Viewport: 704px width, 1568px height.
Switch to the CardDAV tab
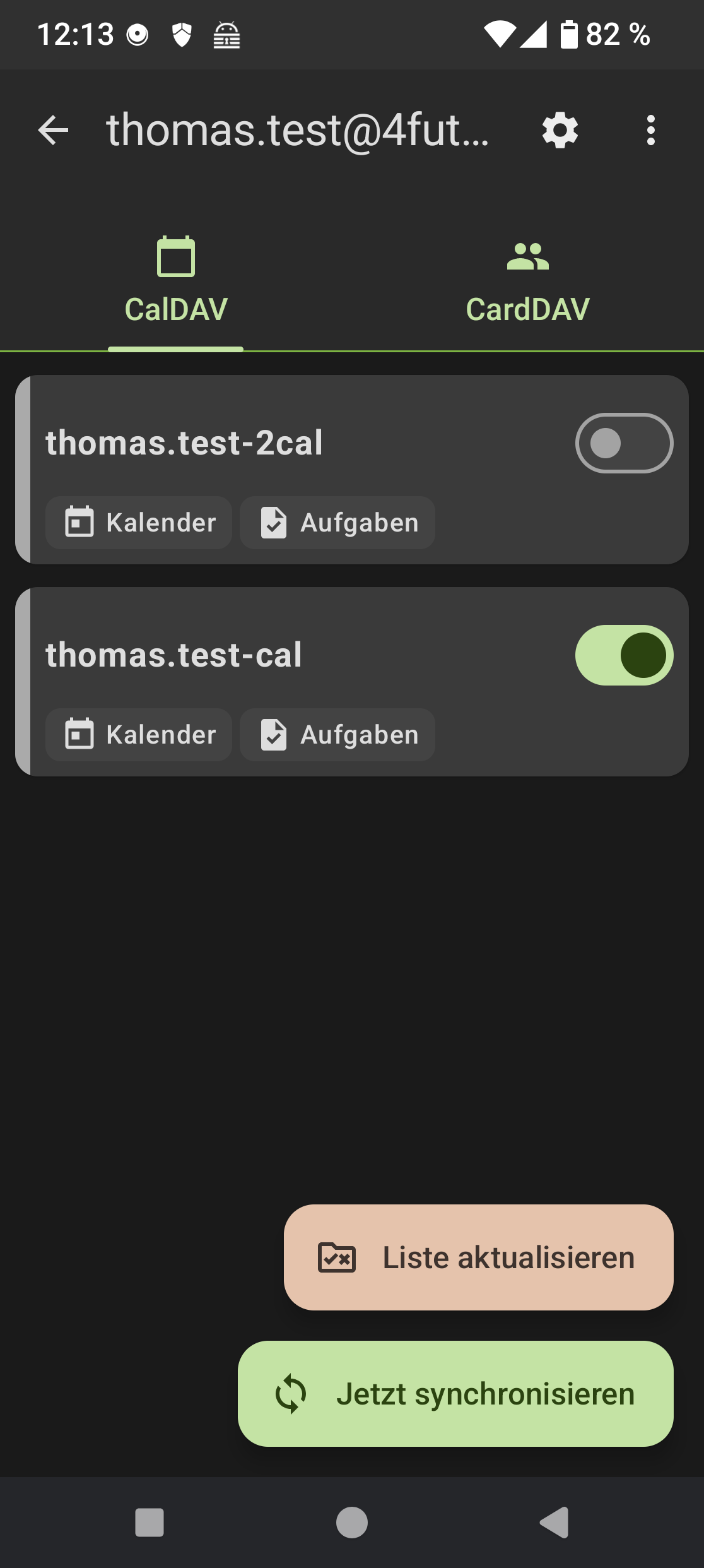[x=527, y=282]
